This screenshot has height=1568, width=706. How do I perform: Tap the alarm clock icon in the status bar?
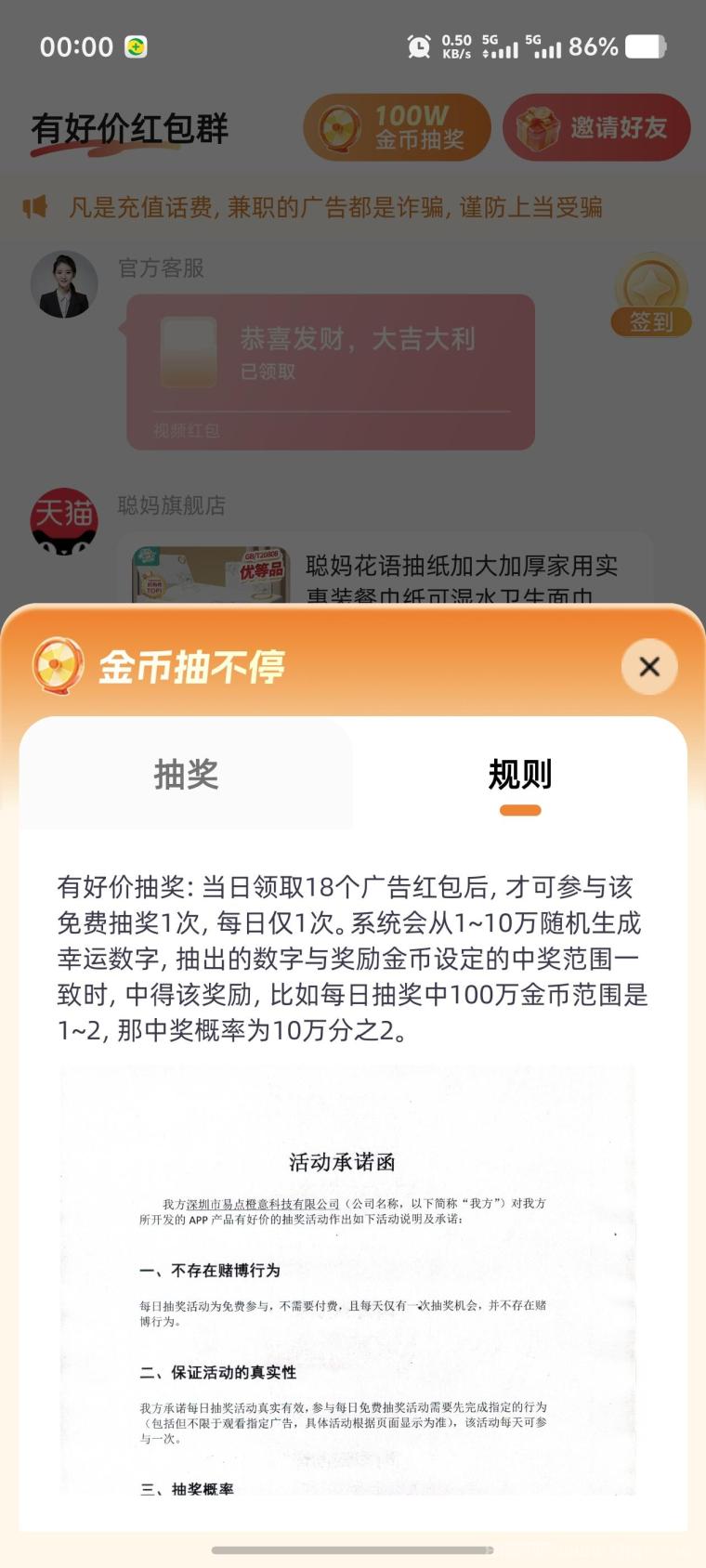point(418,46)
